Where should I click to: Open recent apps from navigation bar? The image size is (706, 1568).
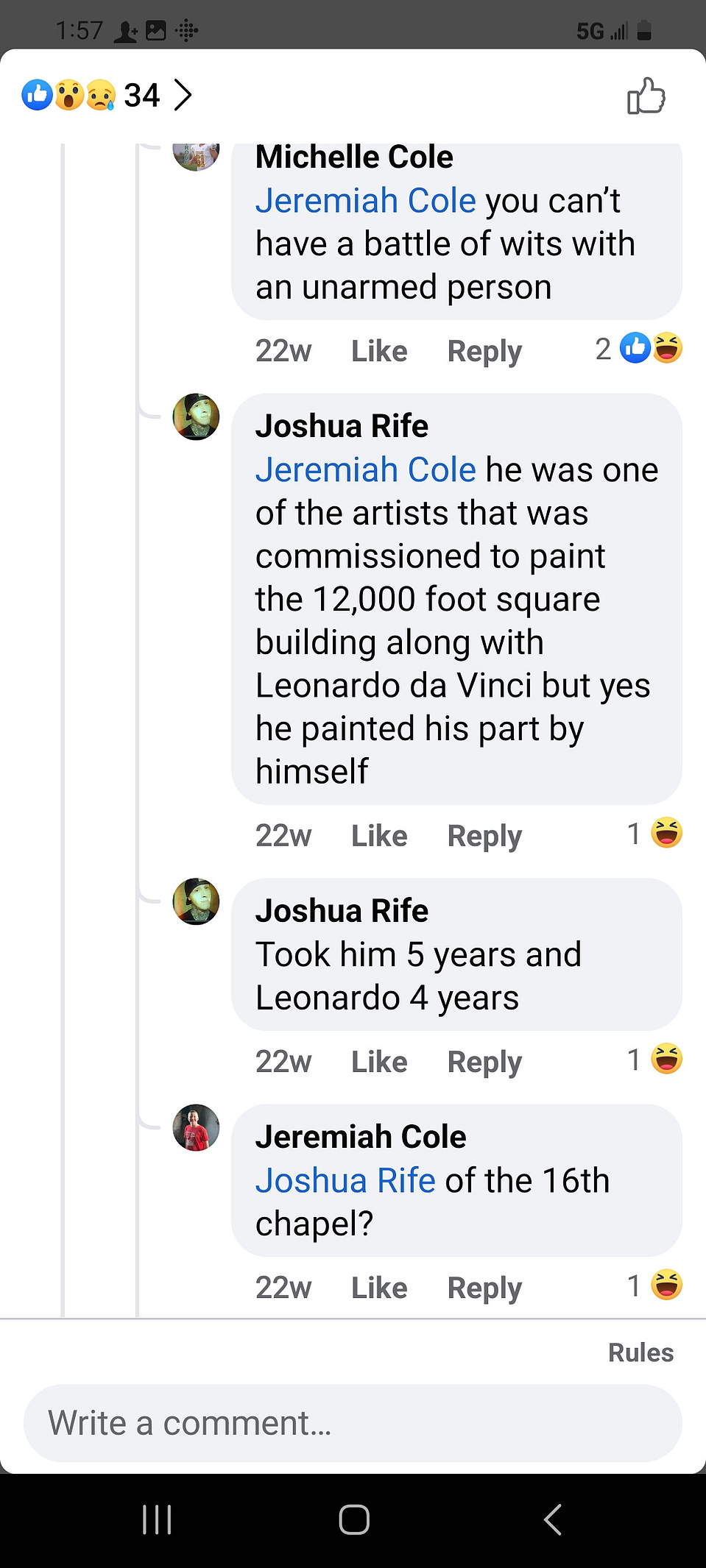pyautogui.click(x=157, y=1519)
